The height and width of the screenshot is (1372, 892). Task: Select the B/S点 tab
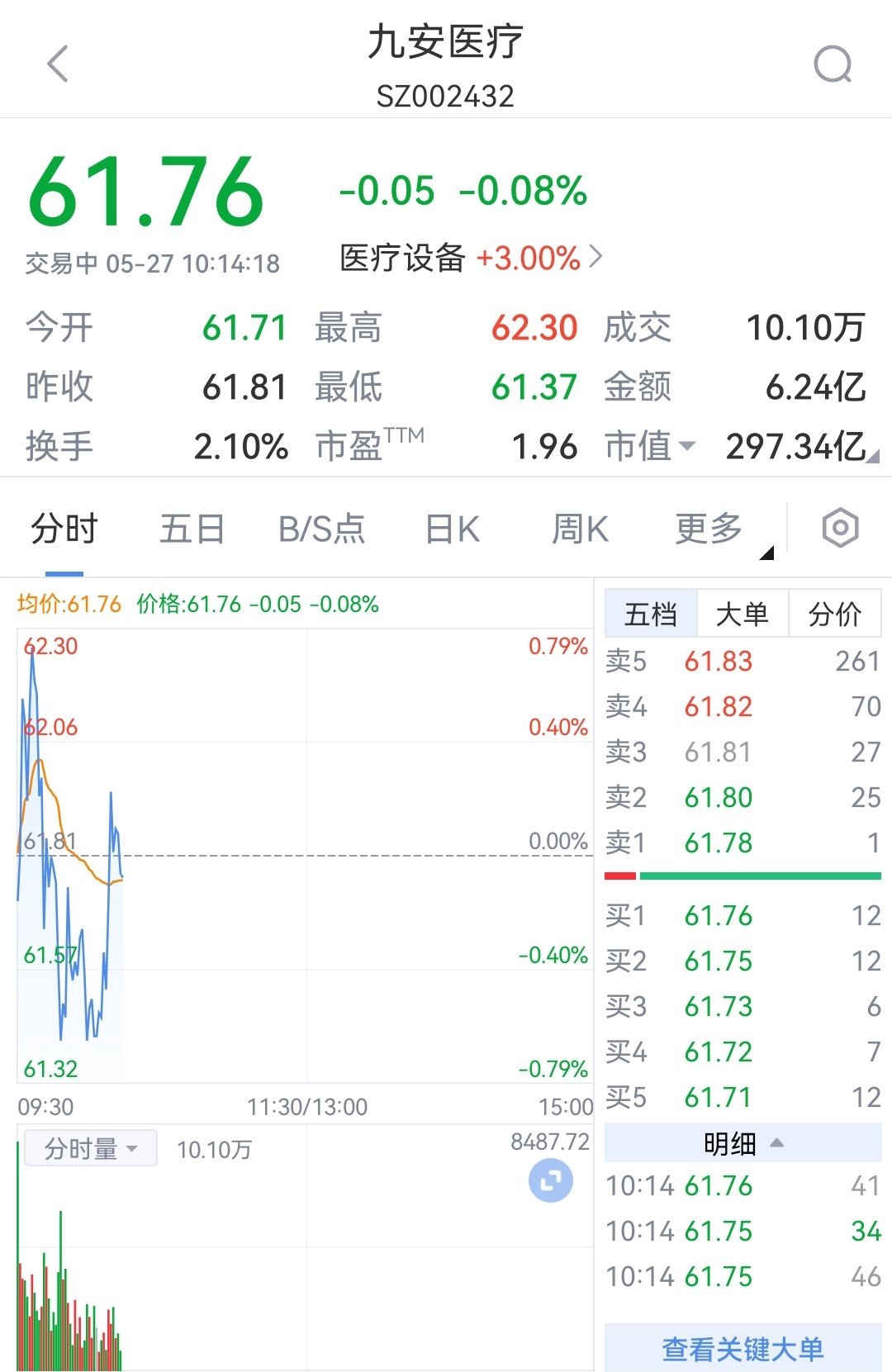coord(321,529)
